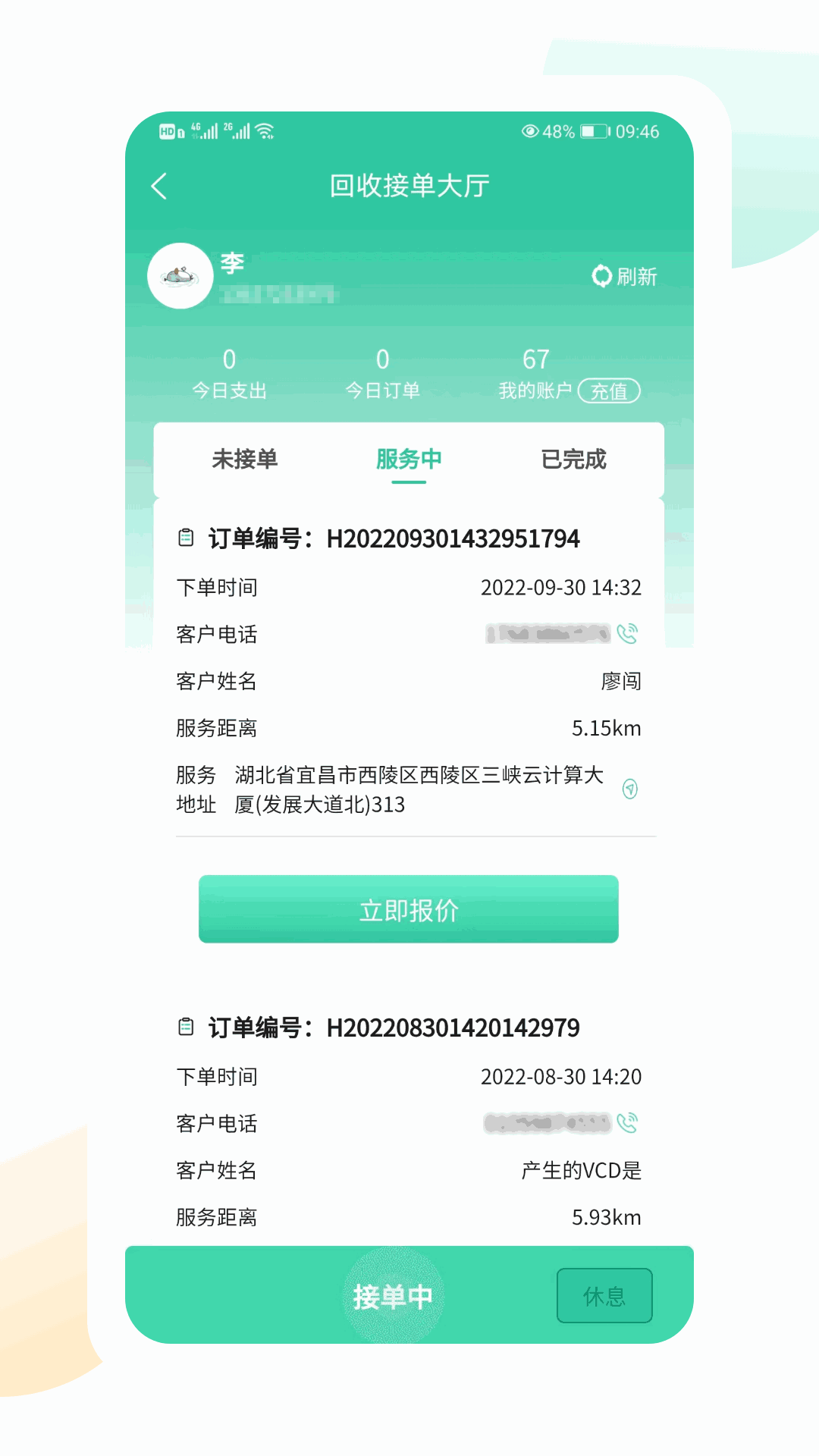
Task: Enable Wi-Fi from the status bar icon
Action: pyautogui.click(x=264, y=130)
